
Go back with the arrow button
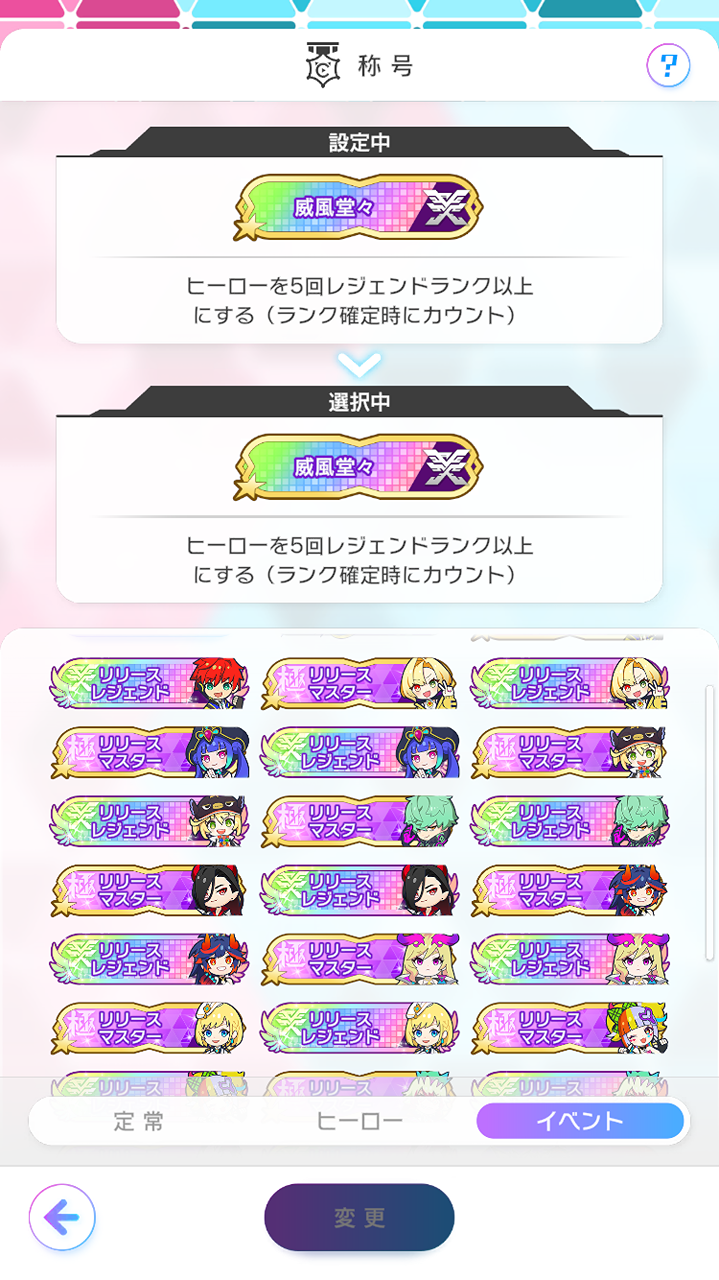62,1217
